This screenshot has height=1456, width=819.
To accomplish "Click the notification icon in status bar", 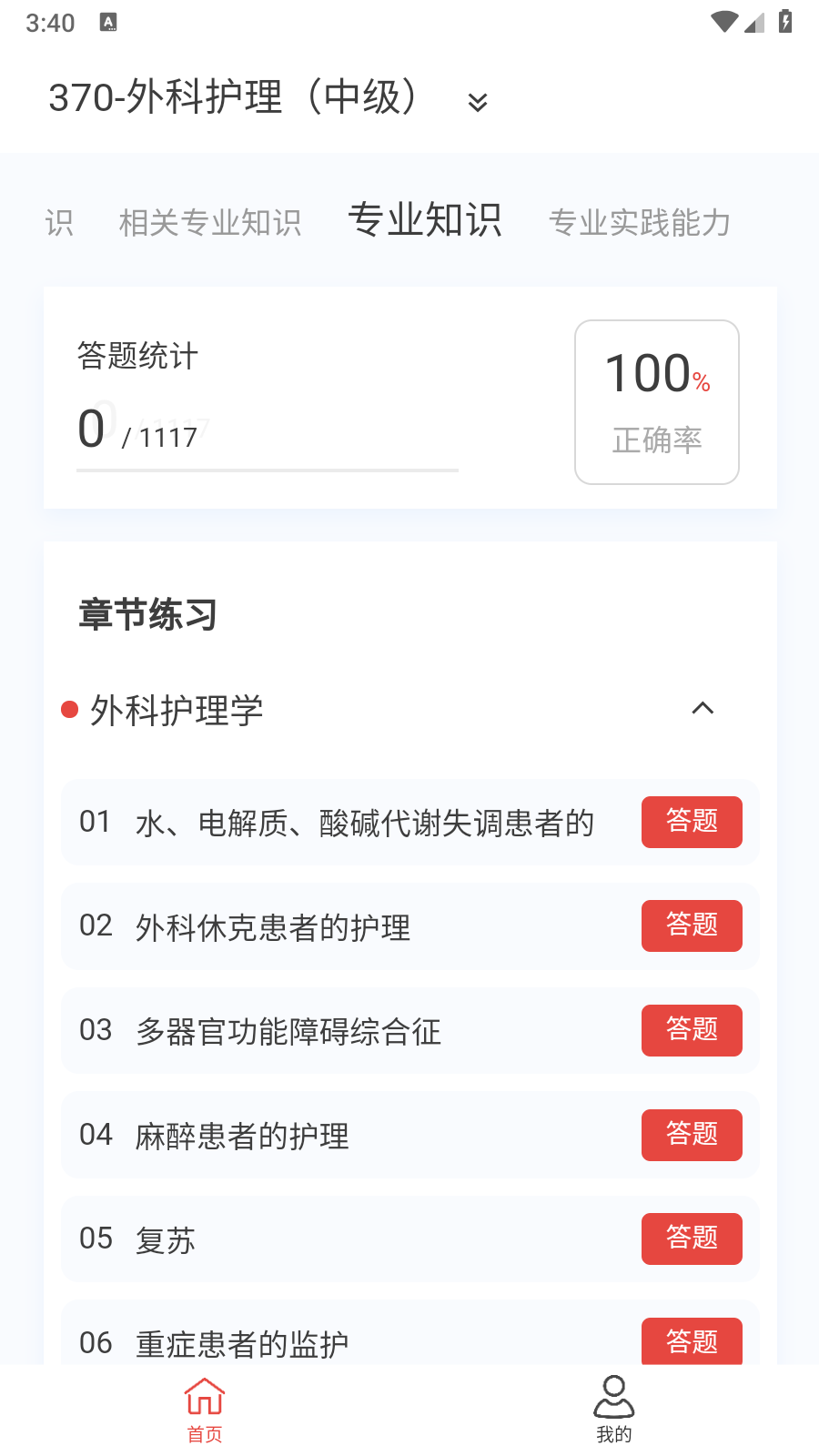I will 109,21.
